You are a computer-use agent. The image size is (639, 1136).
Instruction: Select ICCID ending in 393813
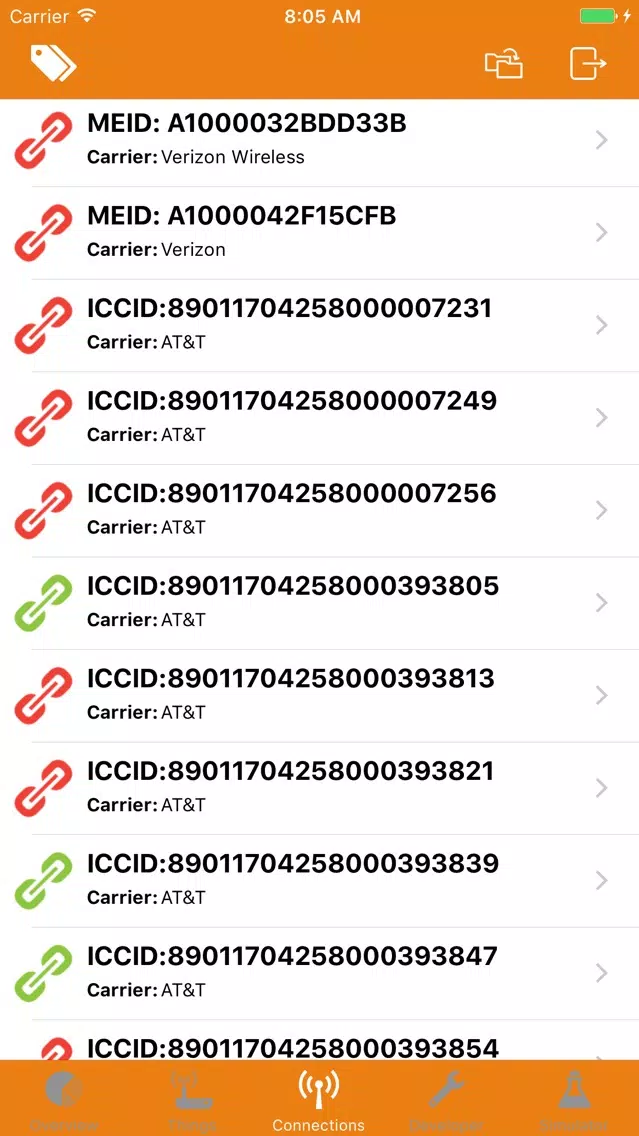tap(320, 697)
